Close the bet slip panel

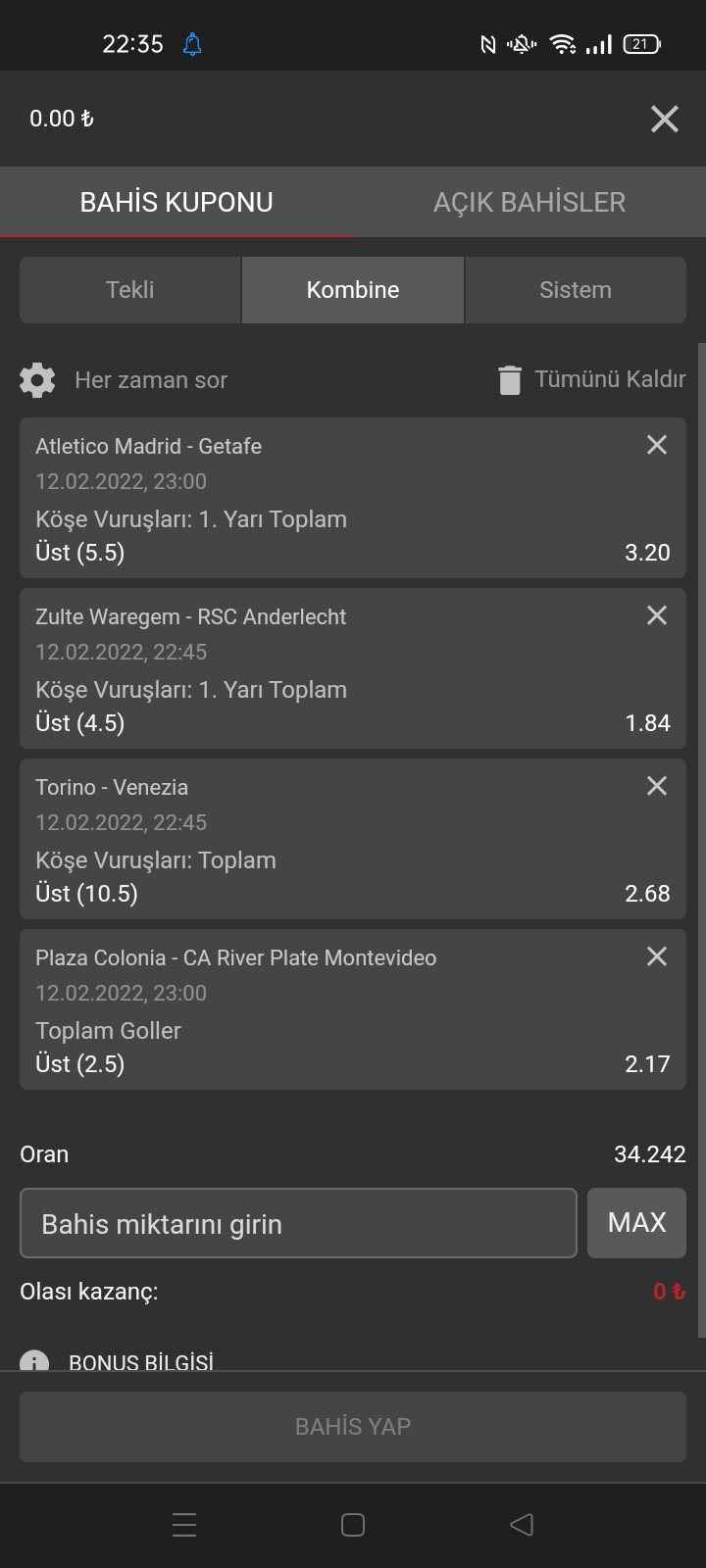pyautogui.click(x=664, y=119)
